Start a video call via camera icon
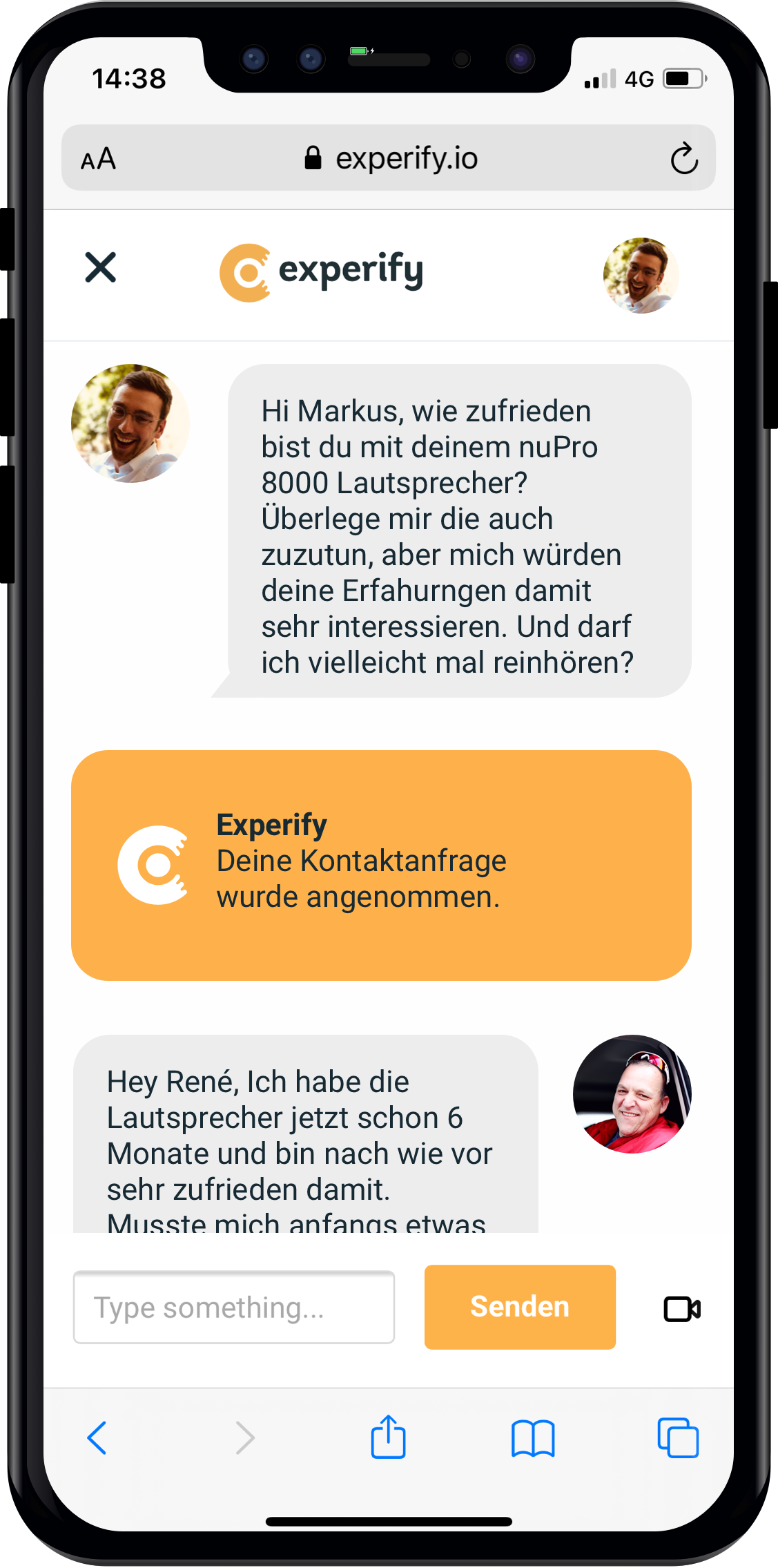Viewport: 778px width, 1568px height. point(682,1309)
